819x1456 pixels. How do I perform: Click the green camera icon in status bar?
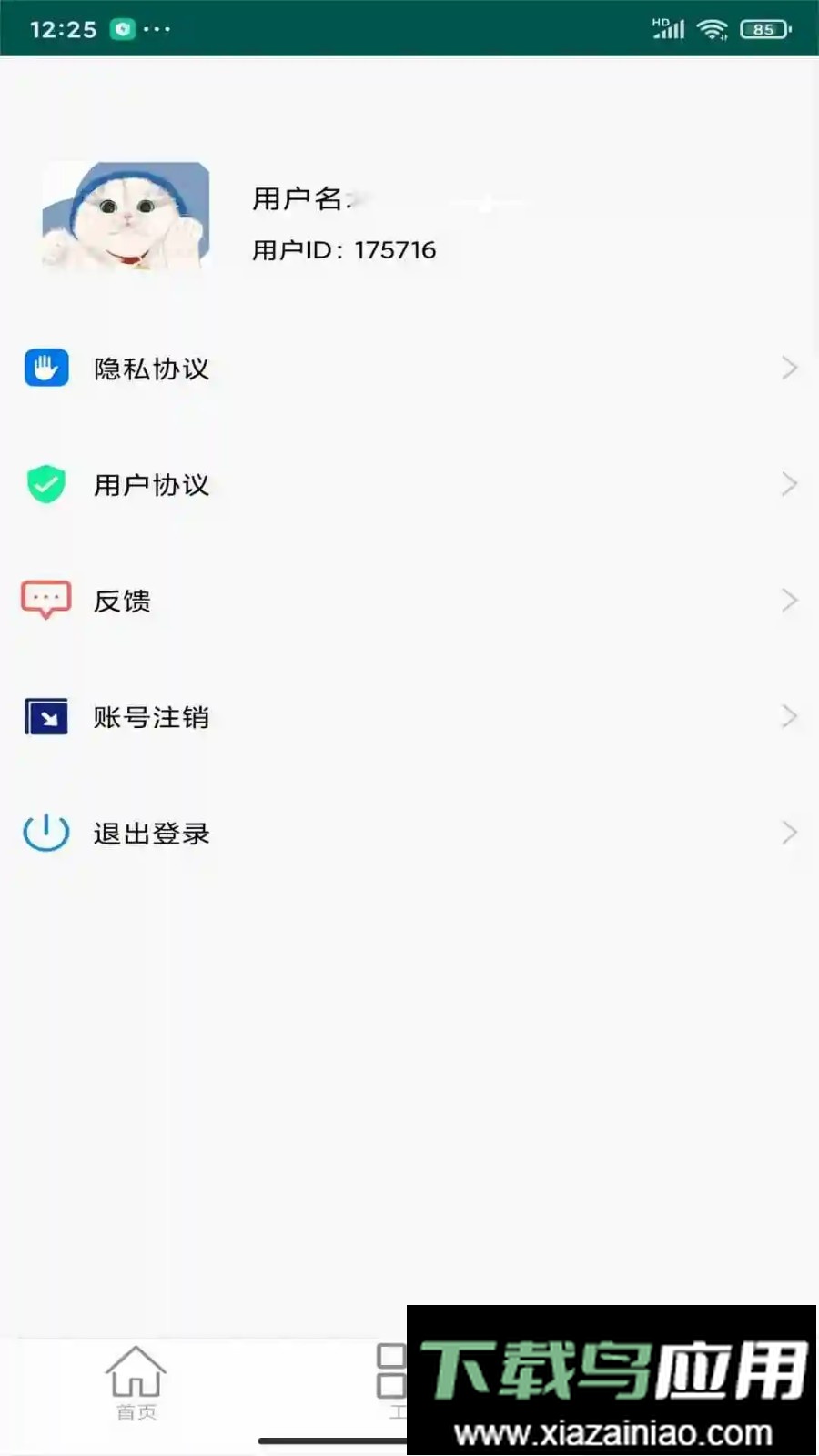121,28
